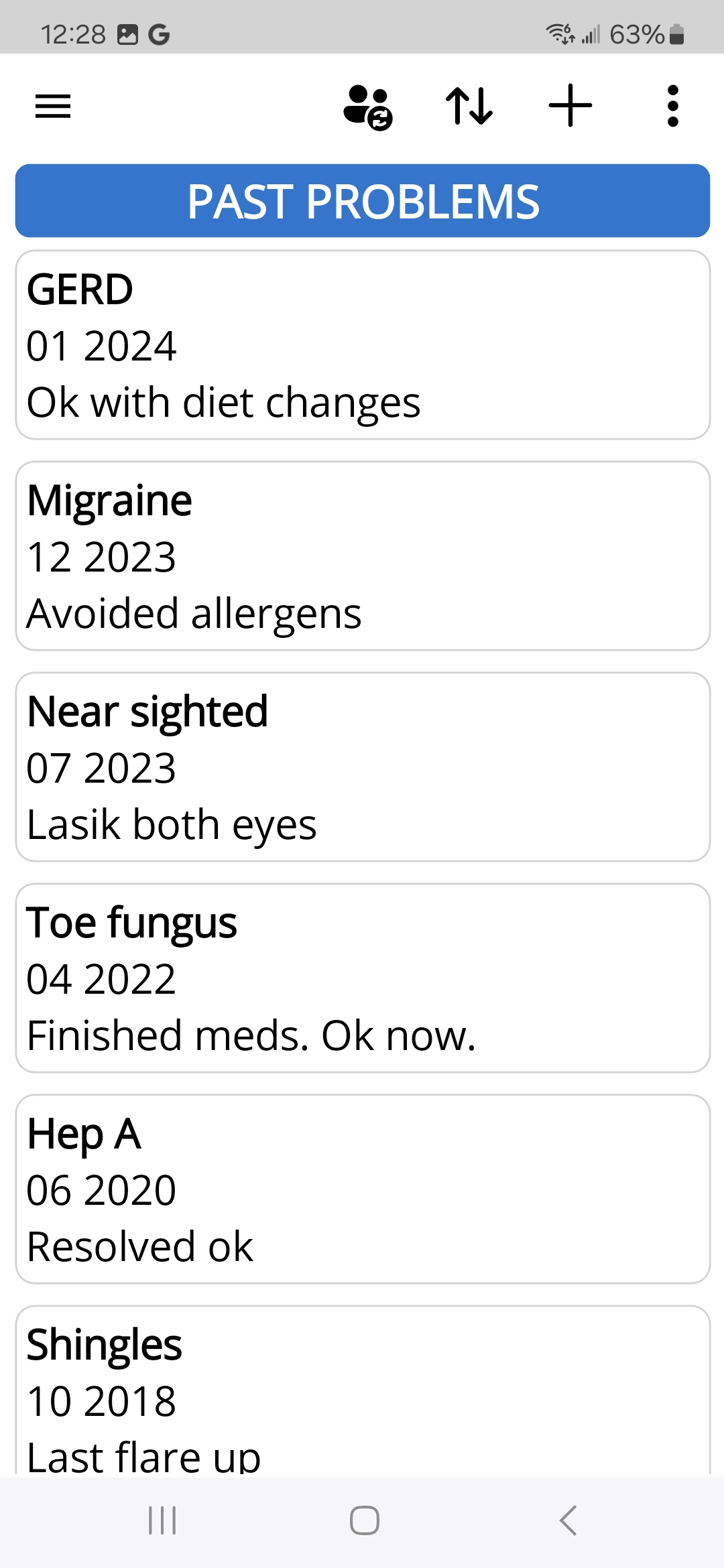View the Near sighted record
This screenshot has width=724, height=1568.
362,767
